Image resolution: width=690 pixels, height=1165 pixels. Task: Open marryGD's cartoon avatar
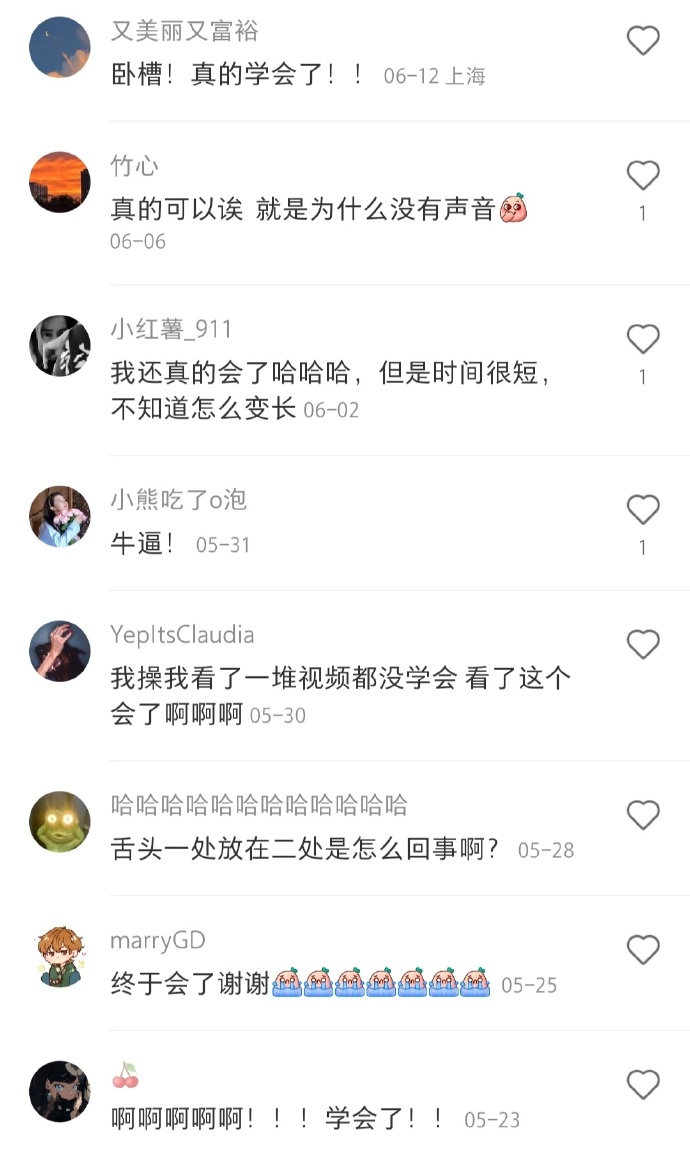click(x=59, y=956)
